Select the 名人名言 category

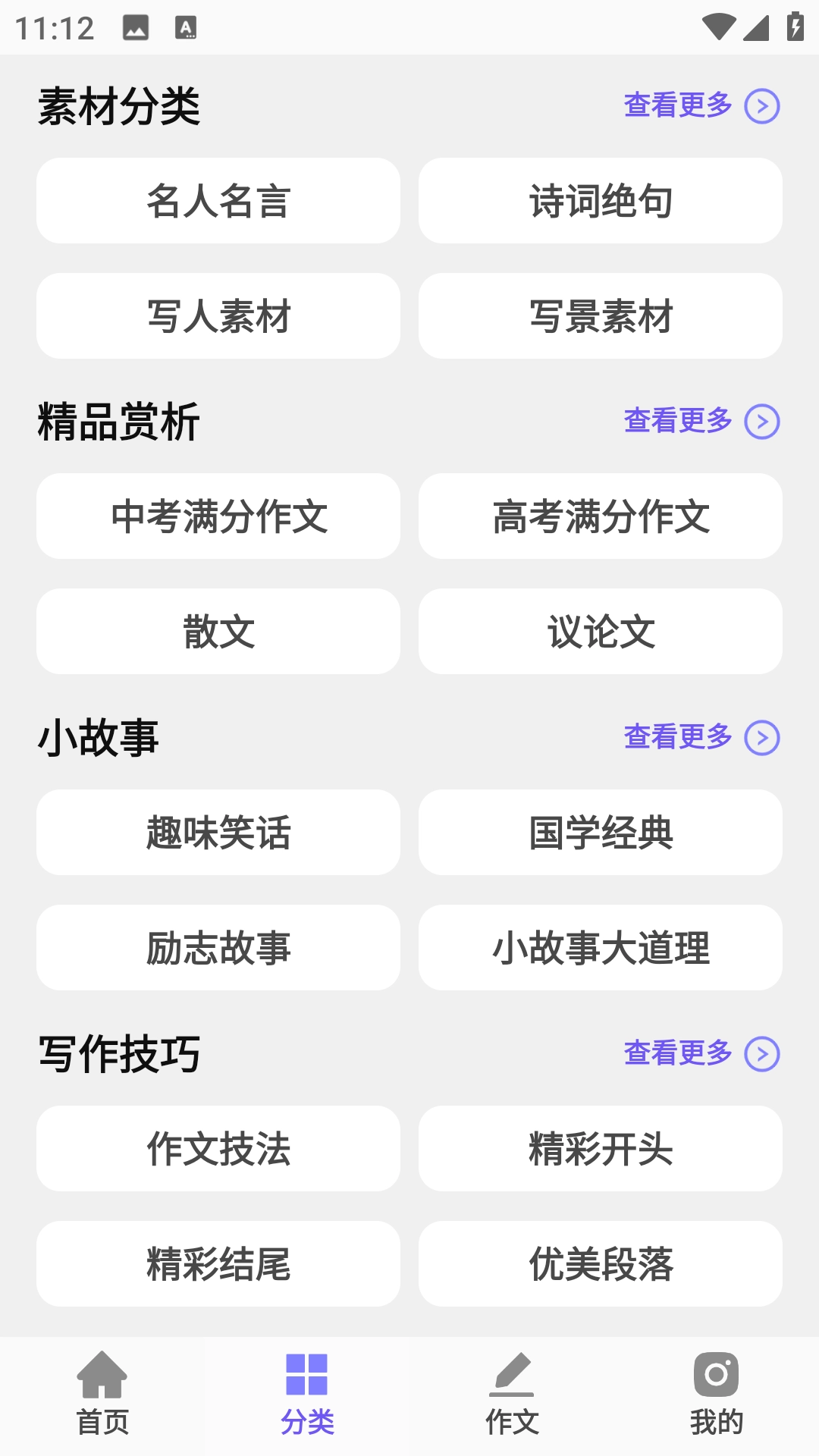pos(218,201)
